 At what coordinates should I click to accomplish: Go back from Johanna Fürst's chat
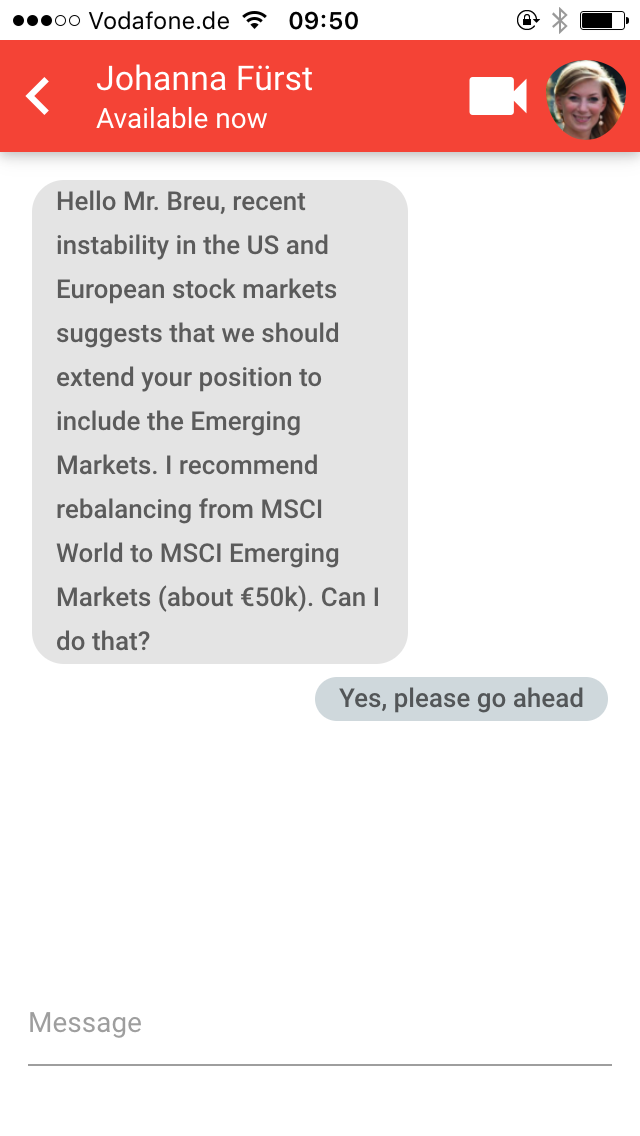tap(38, 97)
